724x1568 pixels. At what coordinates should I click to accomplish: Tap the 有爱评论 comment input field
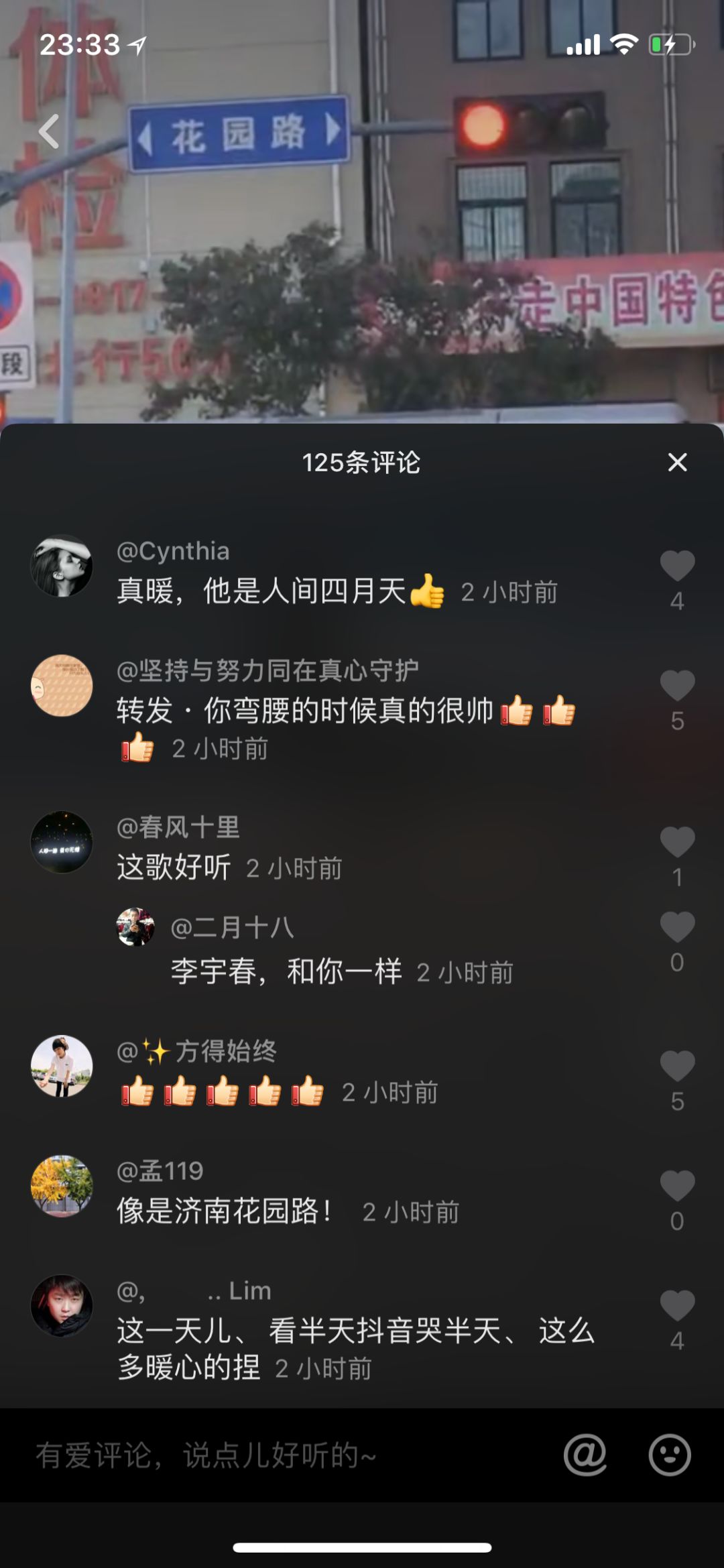268,1455
